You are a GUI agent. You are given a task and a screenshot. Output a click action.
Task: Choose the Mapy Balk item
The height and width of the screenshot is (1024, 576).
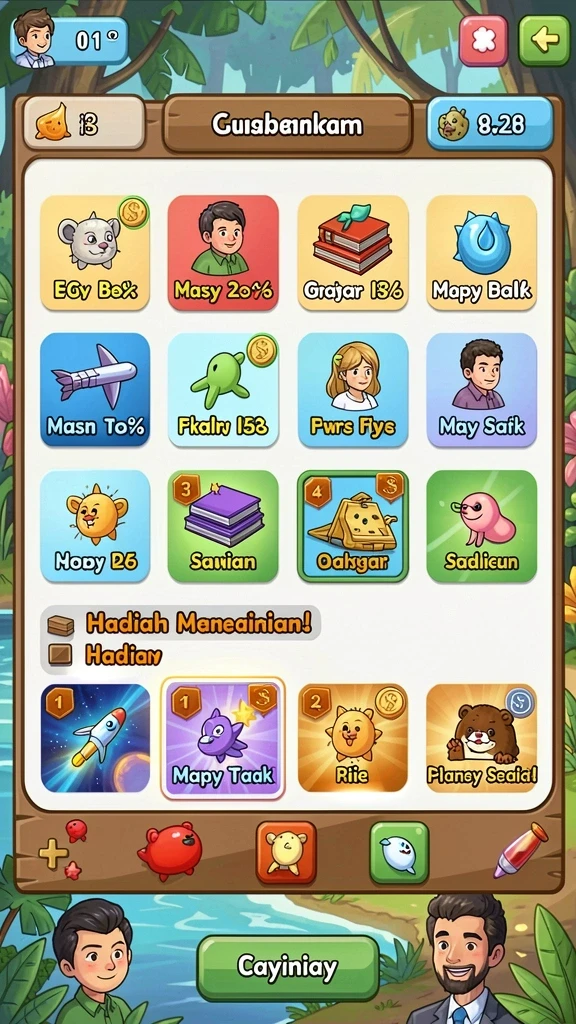(x=481, y=252)
